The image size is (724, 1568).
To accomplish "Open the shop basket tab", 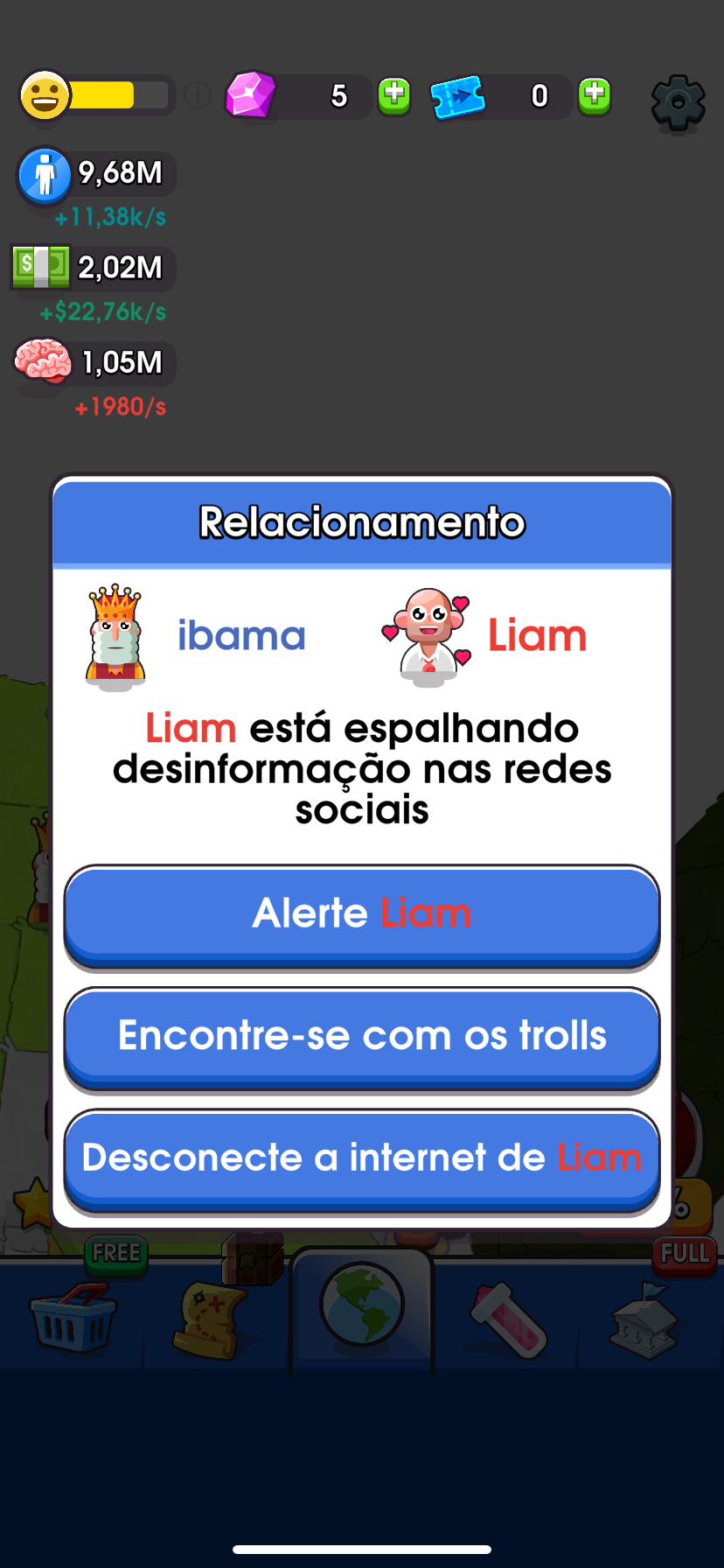I will coord(73,1319).
